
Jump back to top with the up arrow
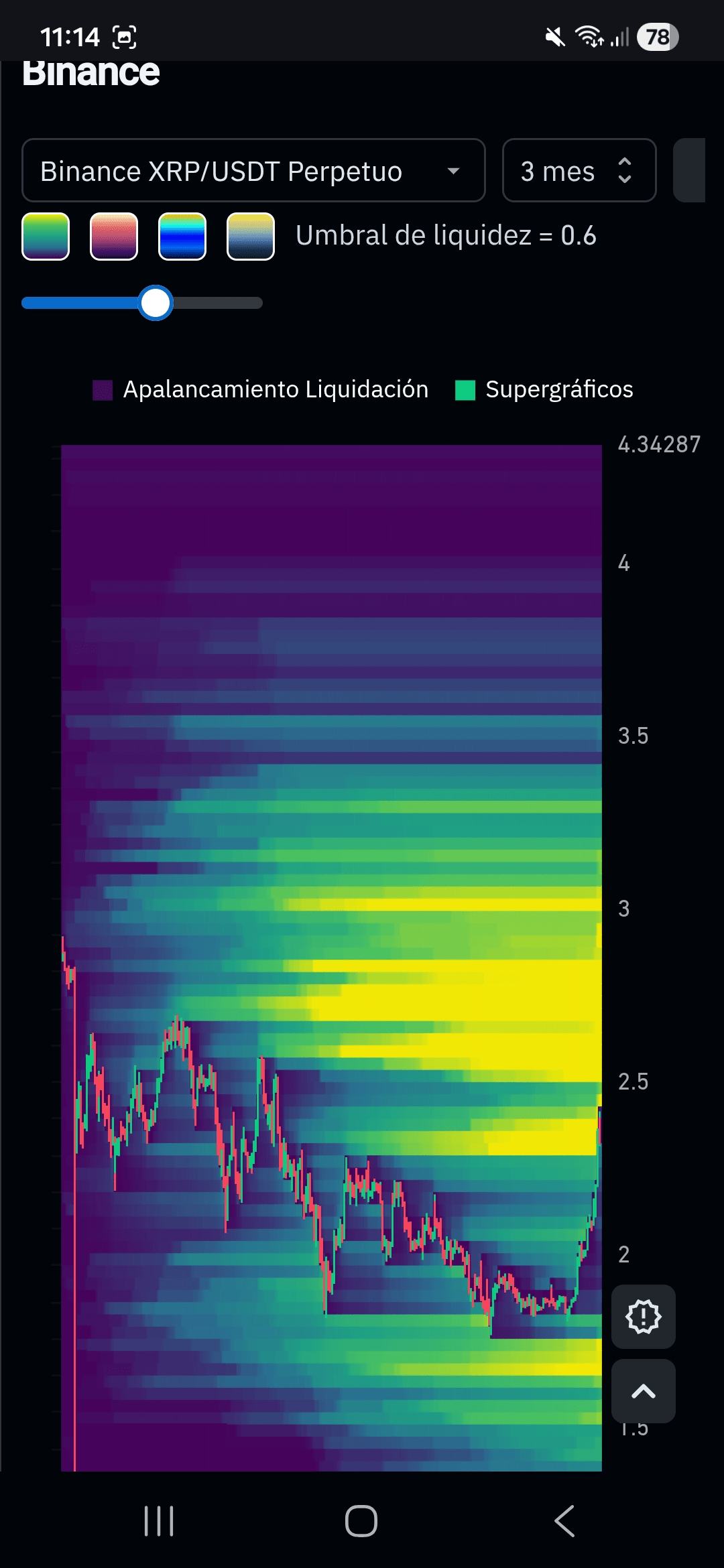click(643, 1392)
